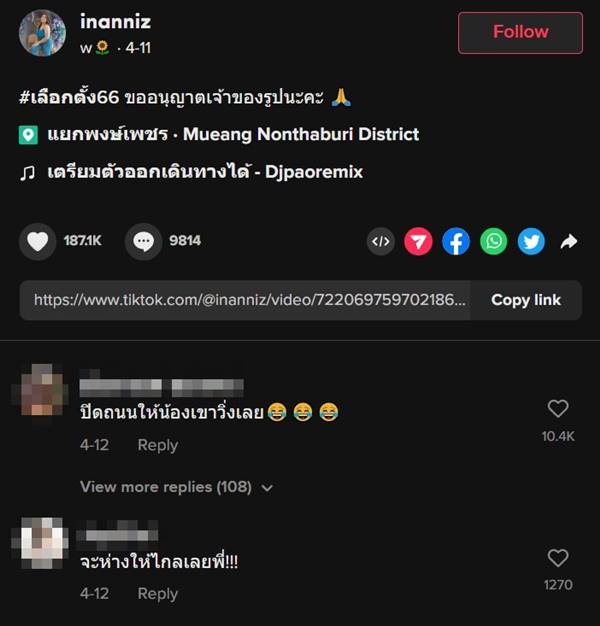Send the video to friends (red paper-plane icon)
600x626 pixels.
click(x=418, y=241)
